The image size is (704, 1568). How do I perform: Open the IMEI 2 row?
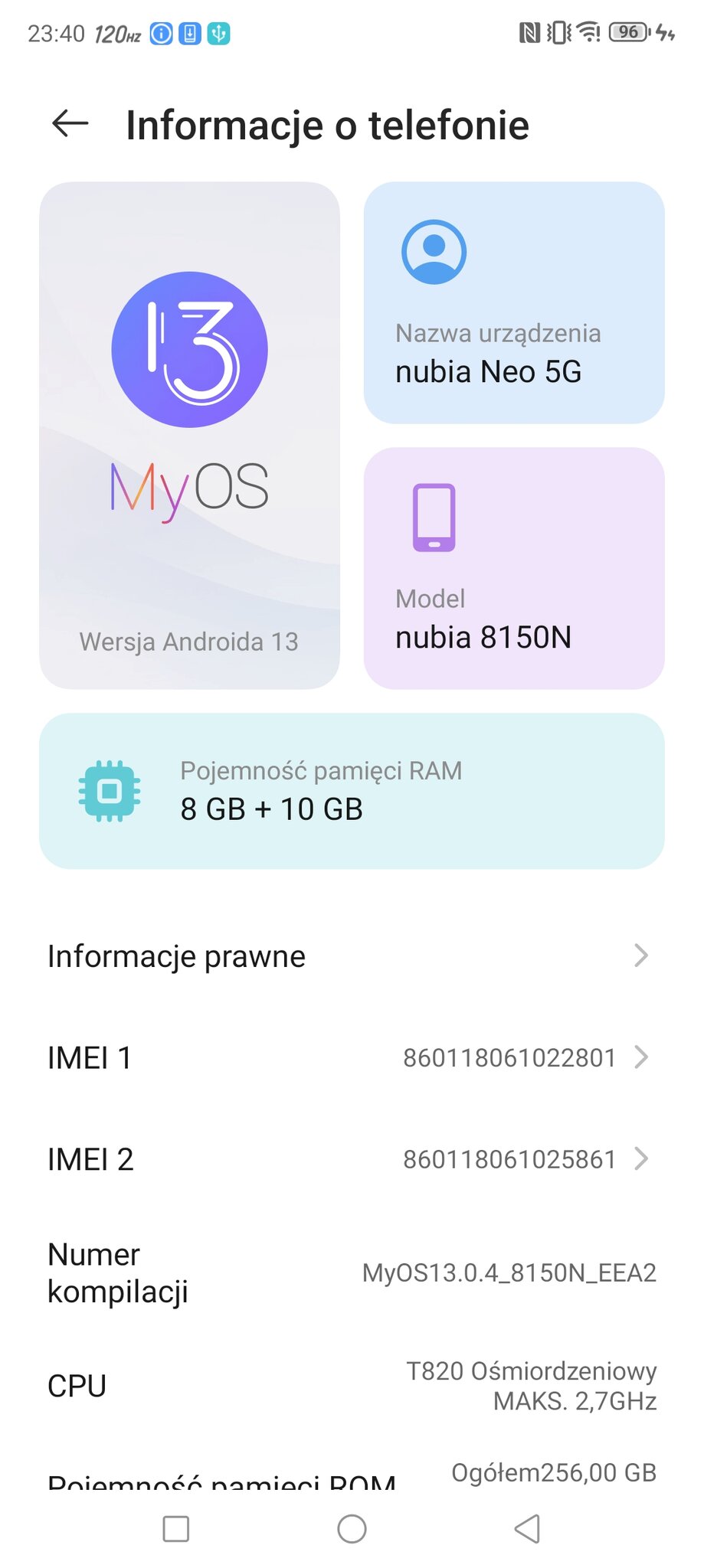click(x=352, y=1159)
